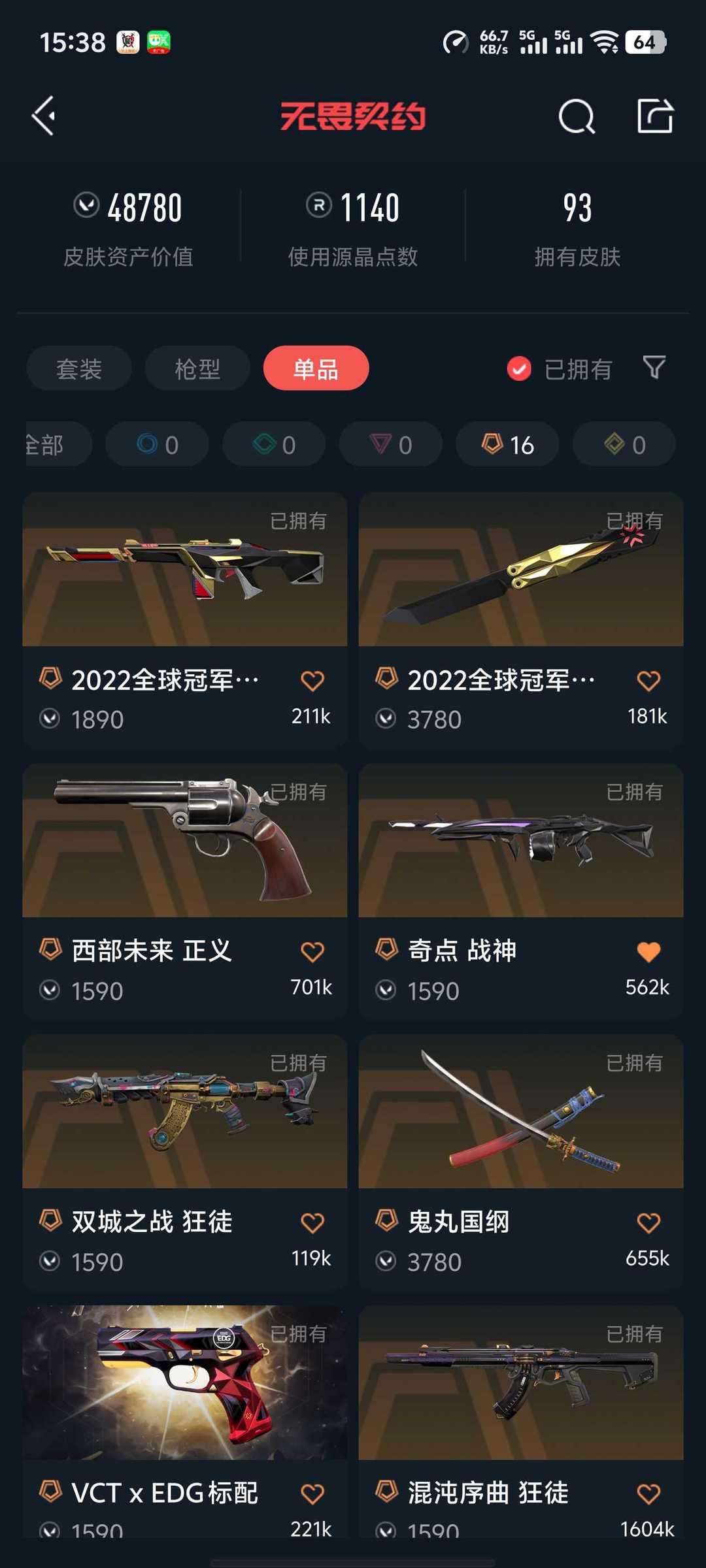
Task: Like the 鬼丸国纲 skin
Action: pyautogui.click(x=648, y=1222)
